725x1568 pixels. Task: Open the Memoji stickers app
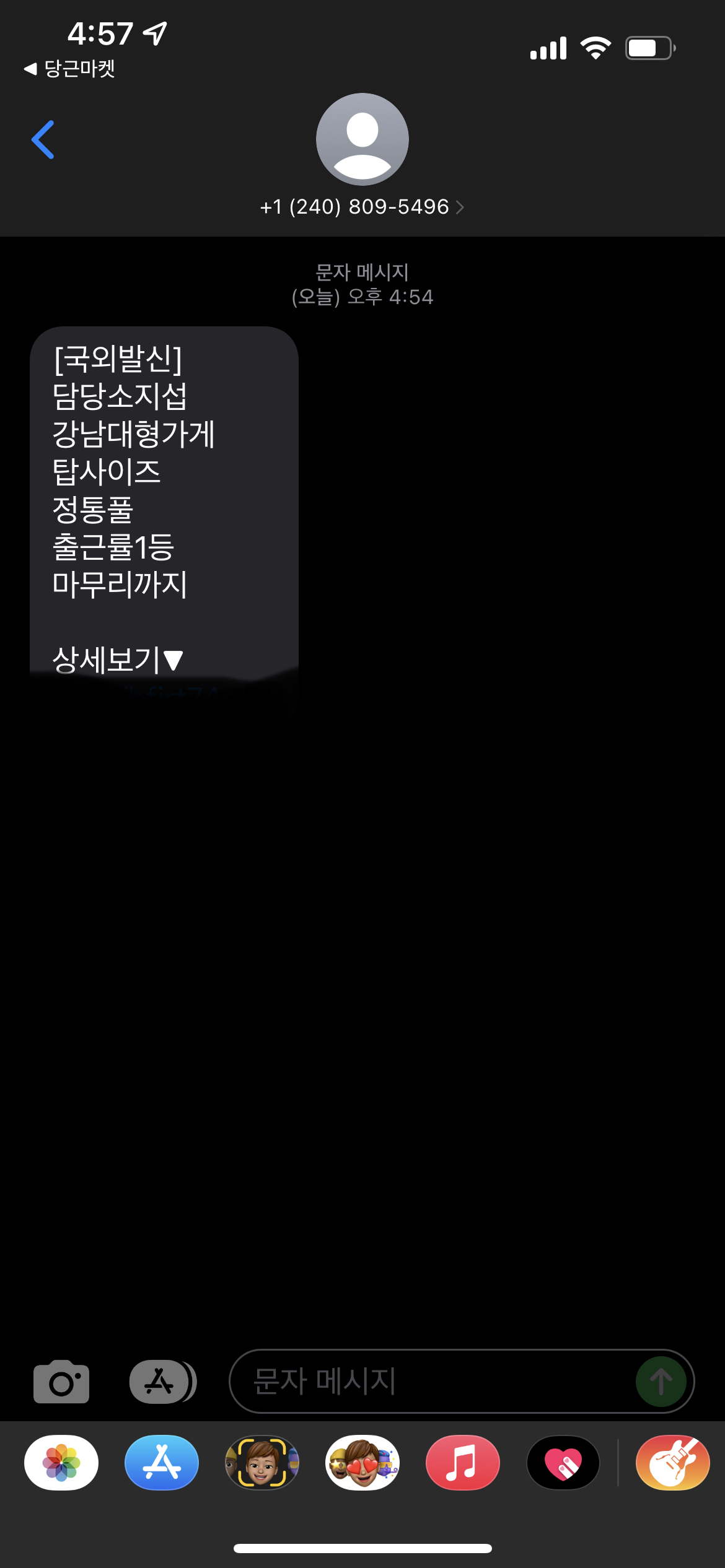(x=362, y=1463)
